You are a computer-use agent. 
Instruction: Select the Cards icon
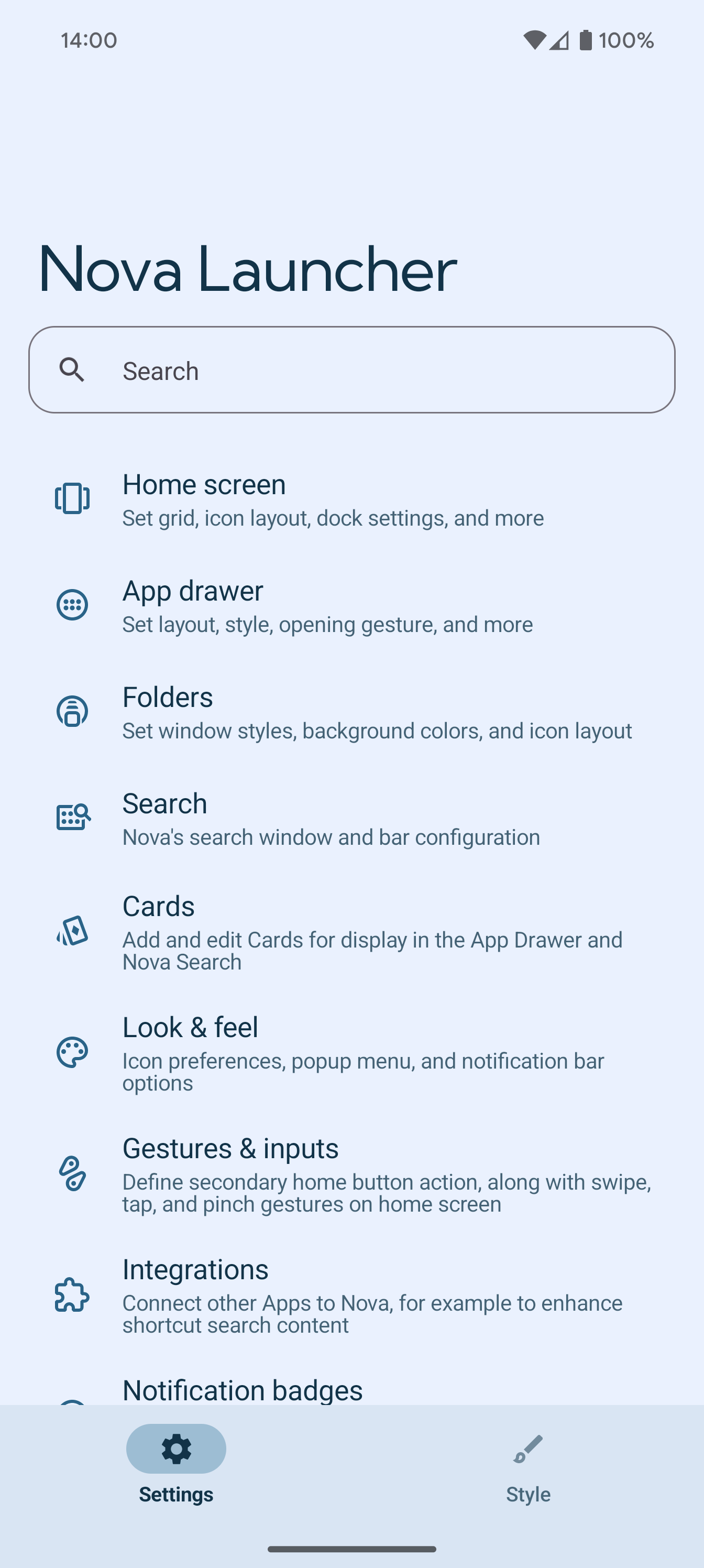pyautogui.click(x=72, y=930)
